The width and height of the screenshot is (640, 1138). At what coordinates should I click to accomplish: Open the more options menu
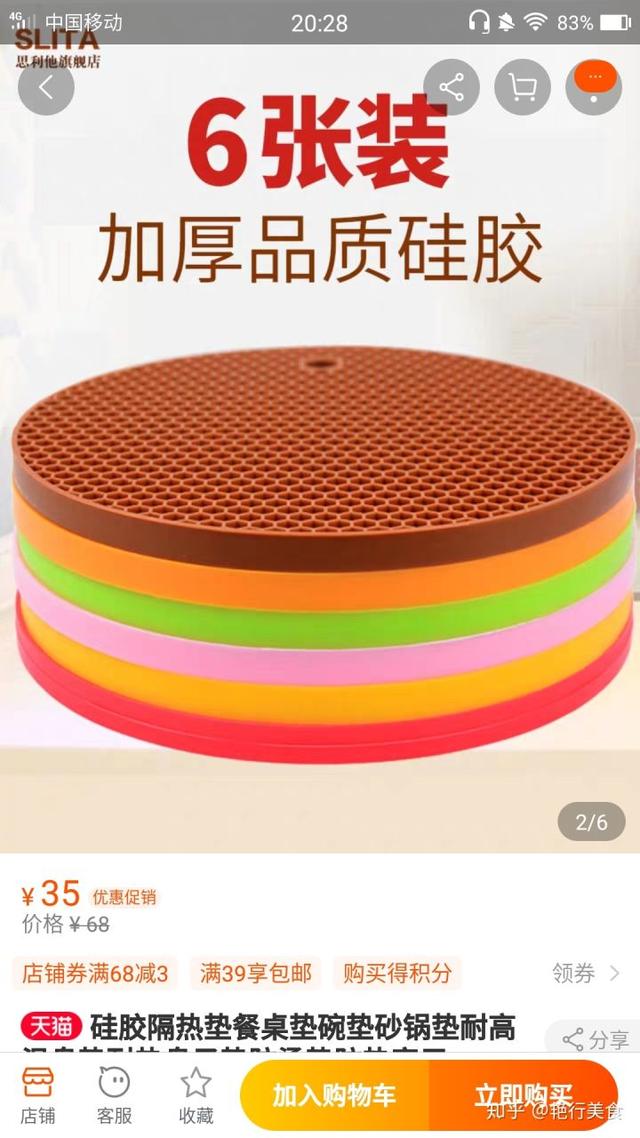pyautogui.click(x=594, y=88)
